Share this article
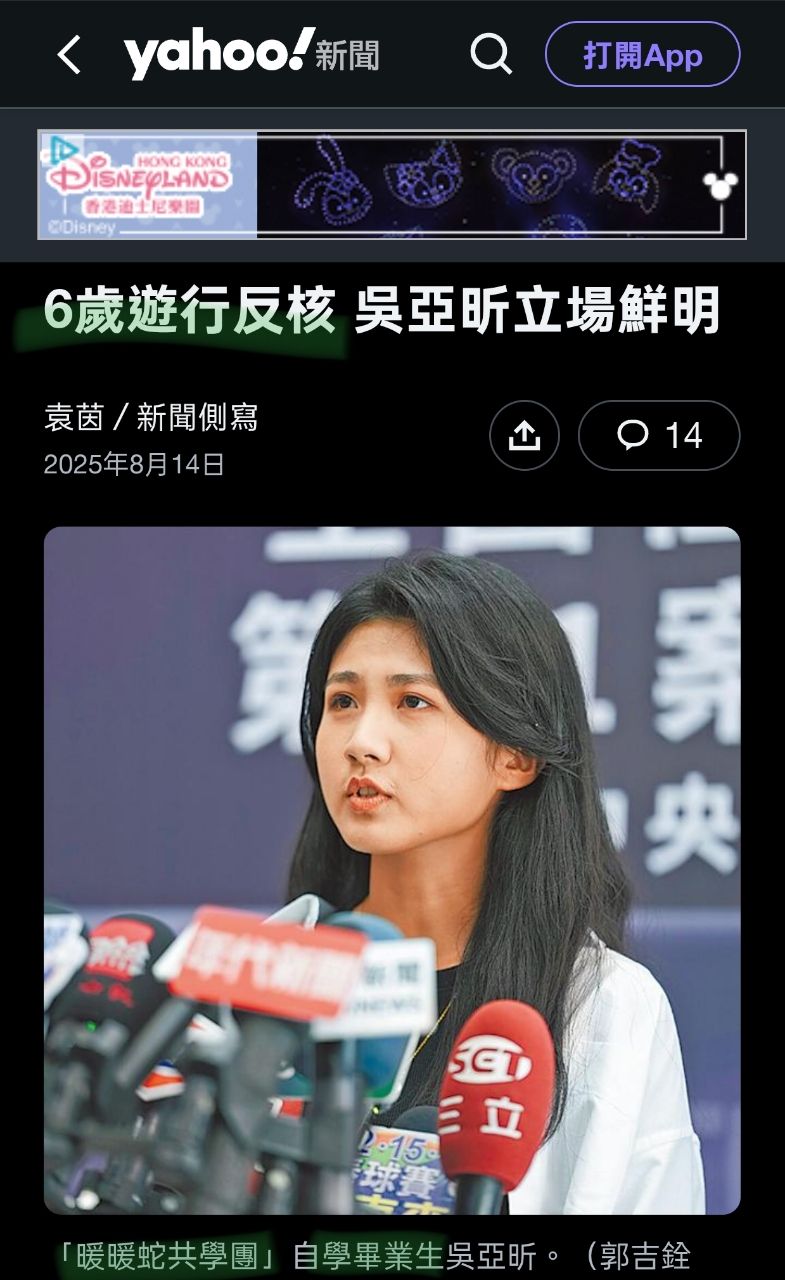Viewport: 785px width, 1280px height. pos(524,435)
